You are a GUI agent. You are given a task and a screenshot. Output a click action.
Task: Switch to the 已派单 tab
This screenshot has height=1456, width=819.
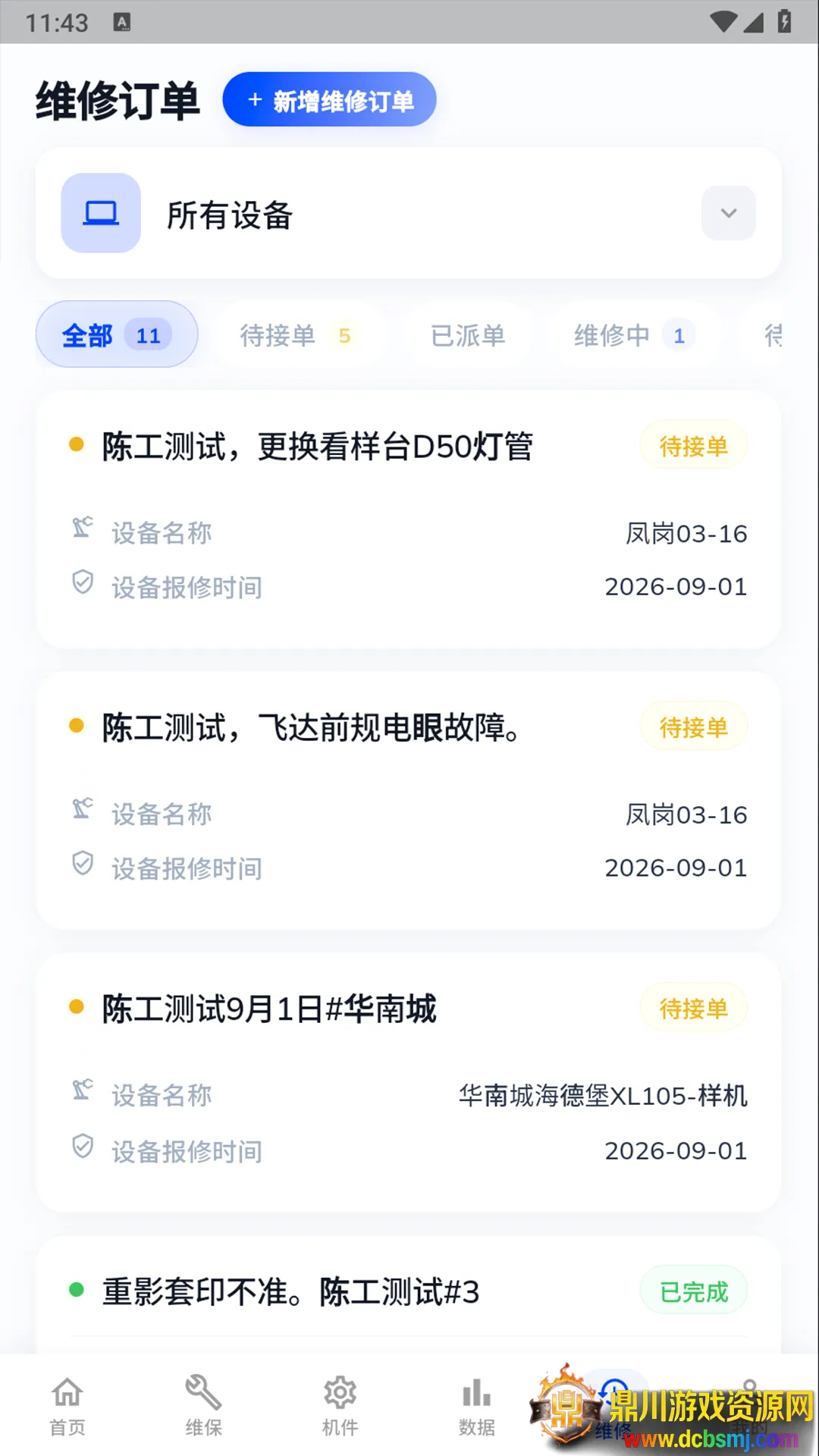[x=468, y=334]
